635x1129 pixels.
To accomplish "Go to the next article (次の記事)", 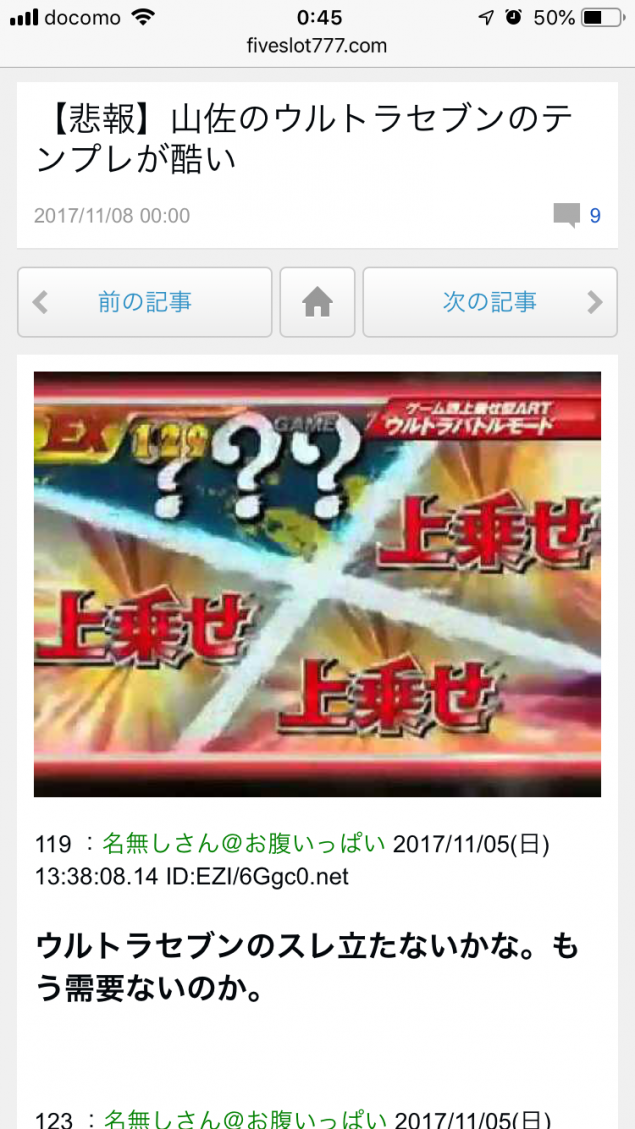I will [x=489, y=302].
